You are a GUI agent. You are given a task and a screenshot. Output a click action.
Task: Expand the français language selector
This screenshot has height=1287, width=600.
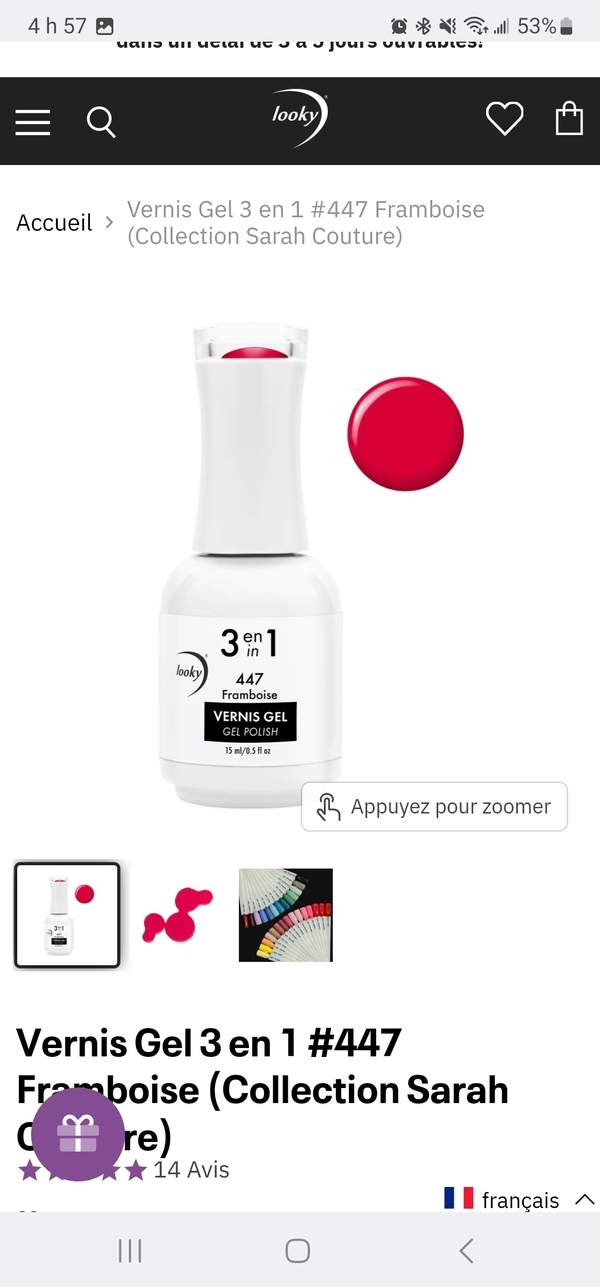pos(519,1199)
